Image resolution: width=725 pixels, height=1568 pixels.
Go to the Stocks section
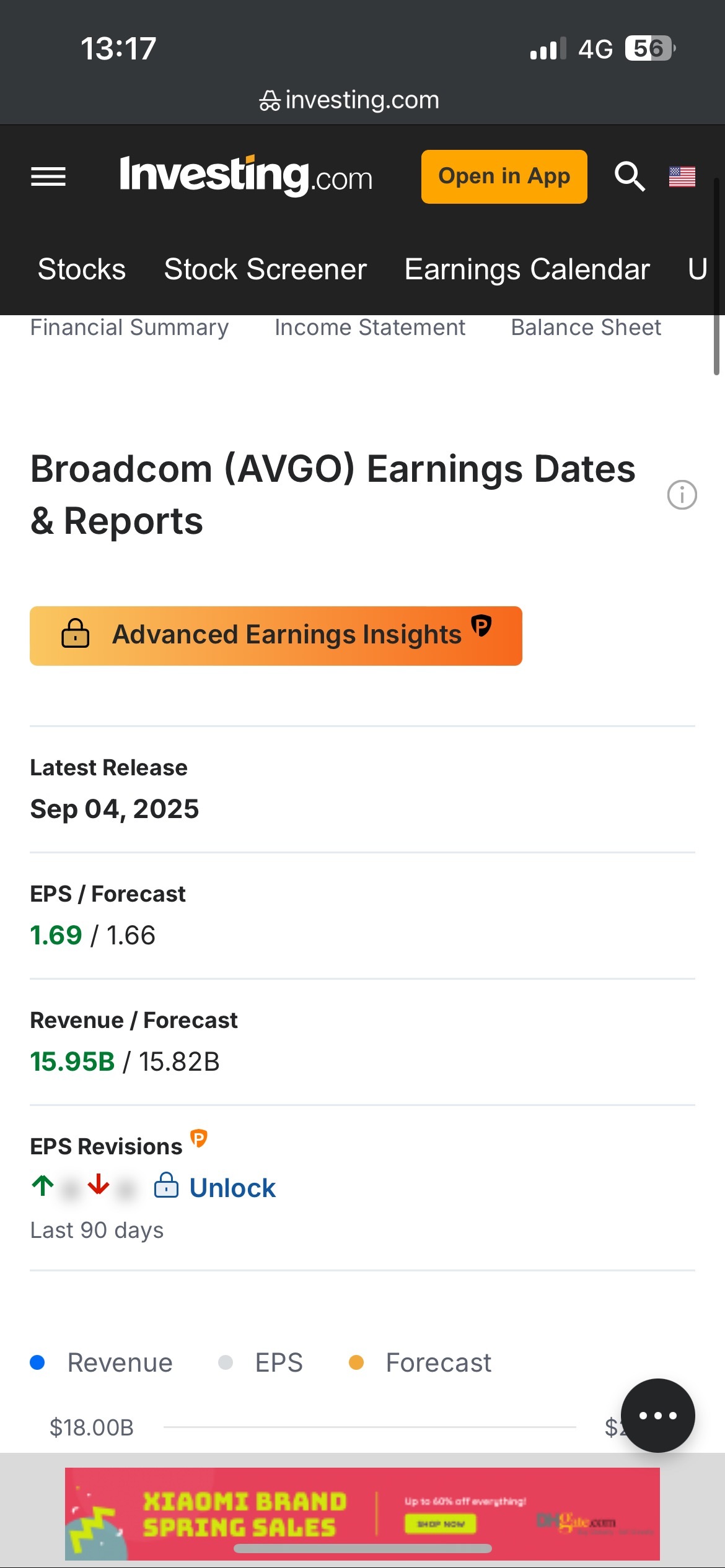coord(82,269)
